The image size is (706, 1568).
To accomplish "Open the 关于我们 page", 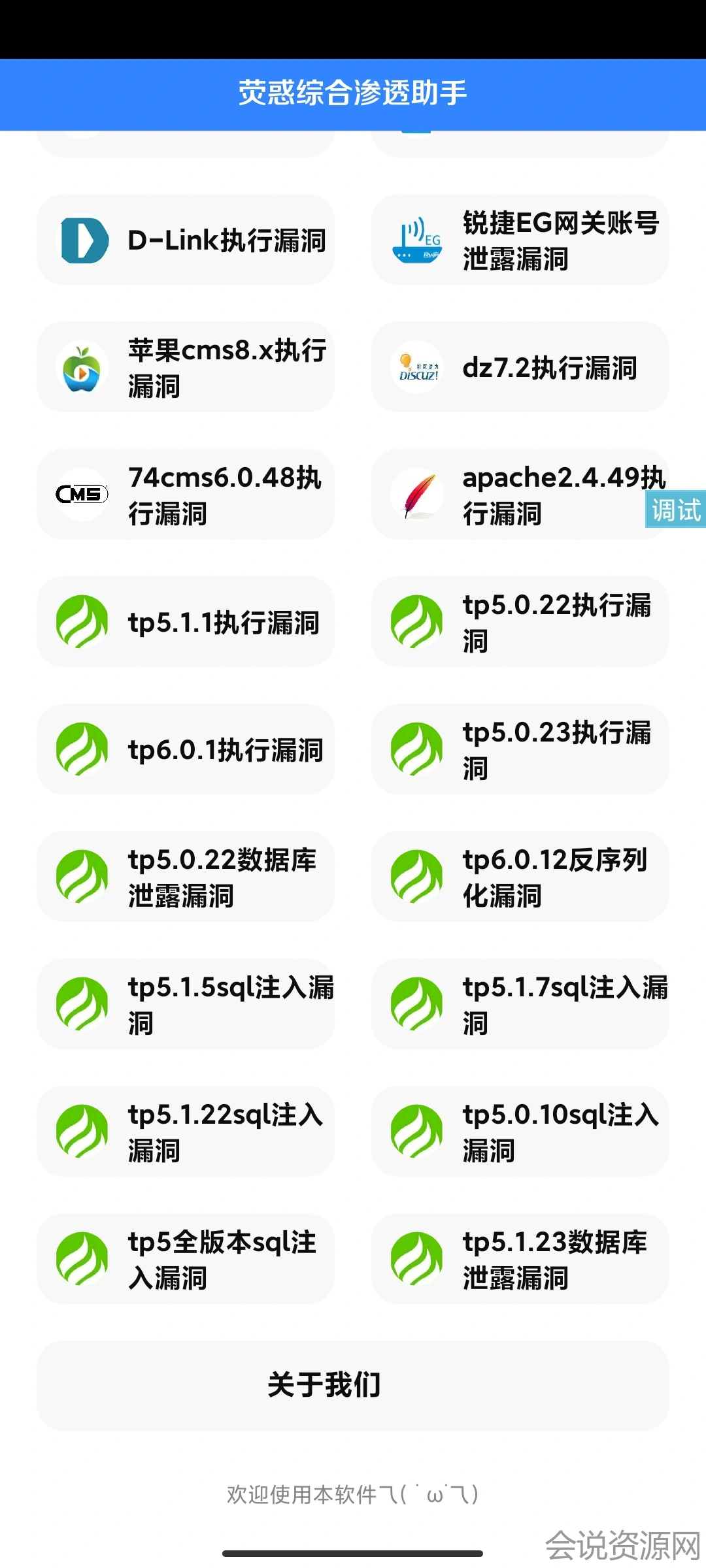I will tap(353, 1385).
